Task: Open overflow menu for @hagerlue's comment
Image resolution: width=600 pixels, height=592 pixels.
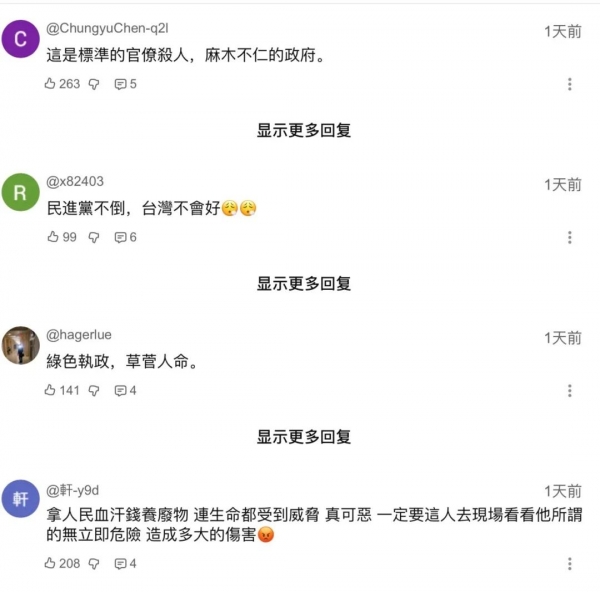Action: click(570, 391)
